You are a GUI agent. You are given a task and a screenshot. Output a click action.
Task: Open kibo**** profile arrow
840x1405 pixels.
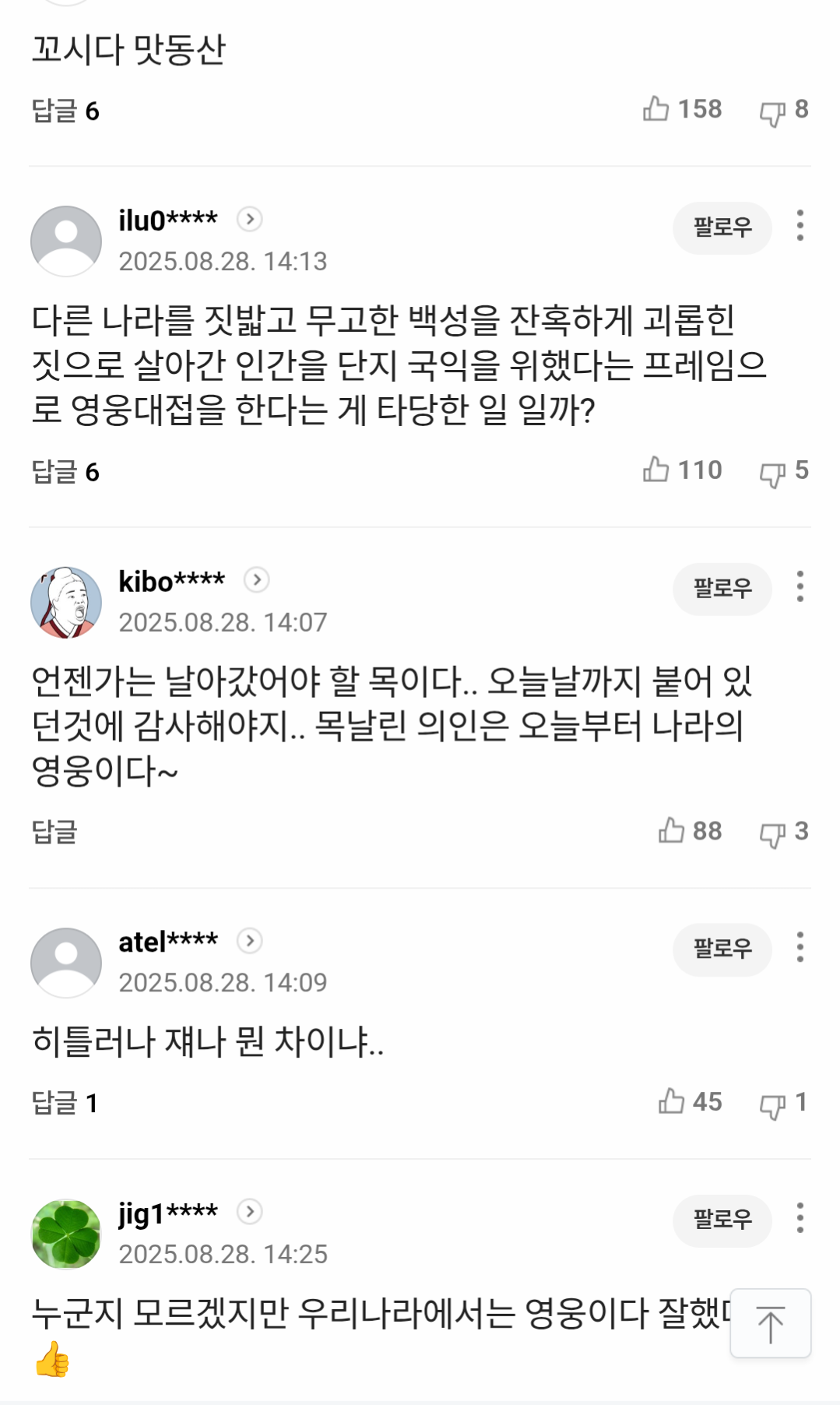pos(256,579)
